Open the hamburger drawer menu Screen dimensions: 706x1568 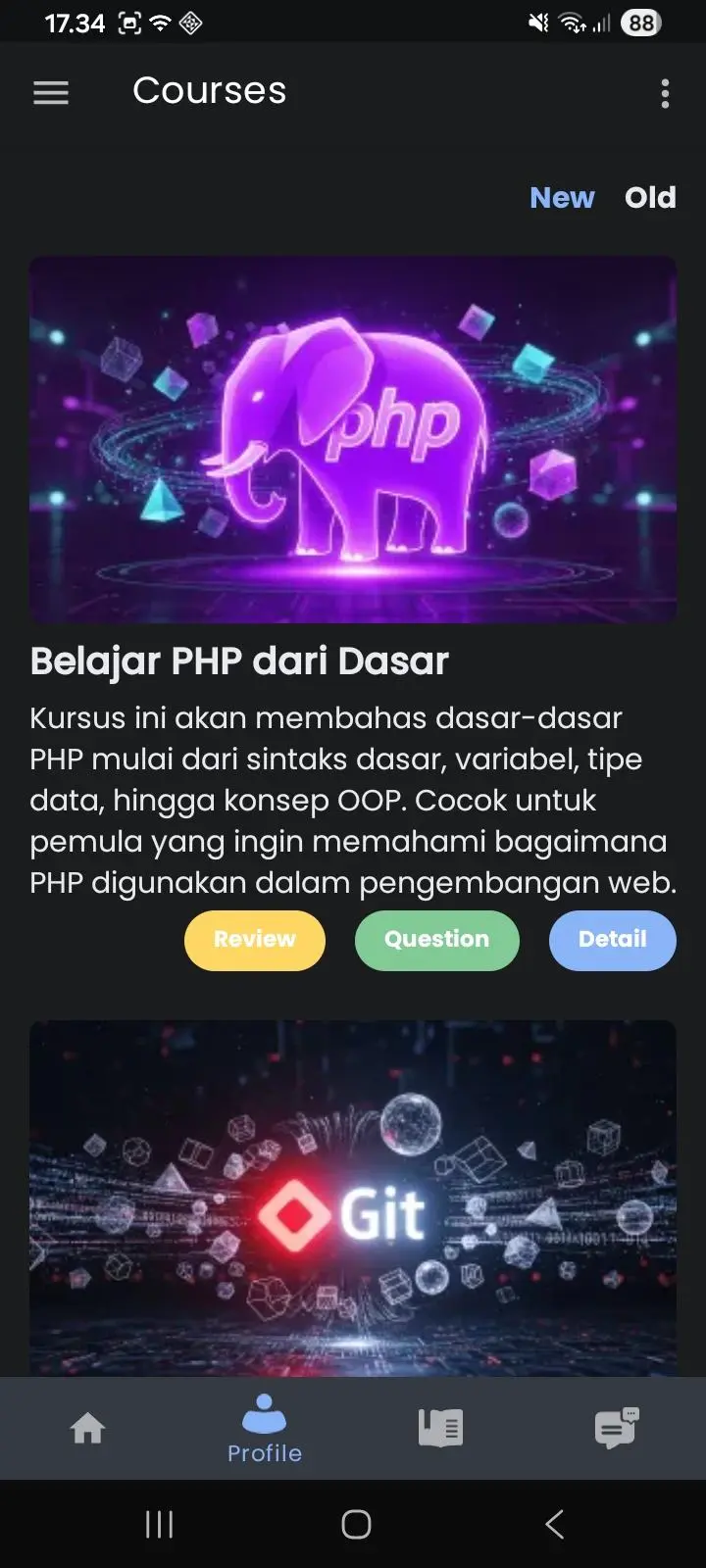51,93
